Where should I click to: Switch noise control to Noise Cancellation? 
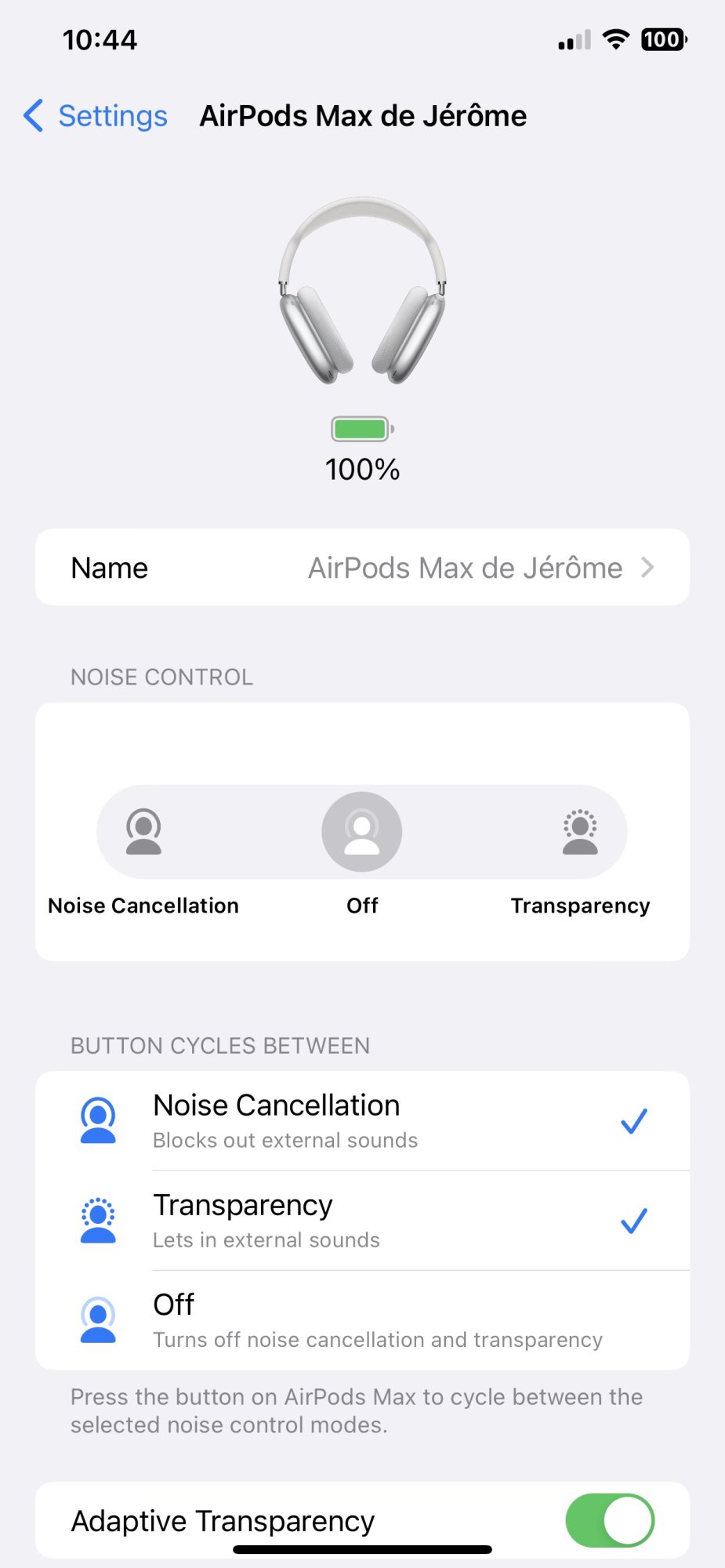tap(143, 832)
